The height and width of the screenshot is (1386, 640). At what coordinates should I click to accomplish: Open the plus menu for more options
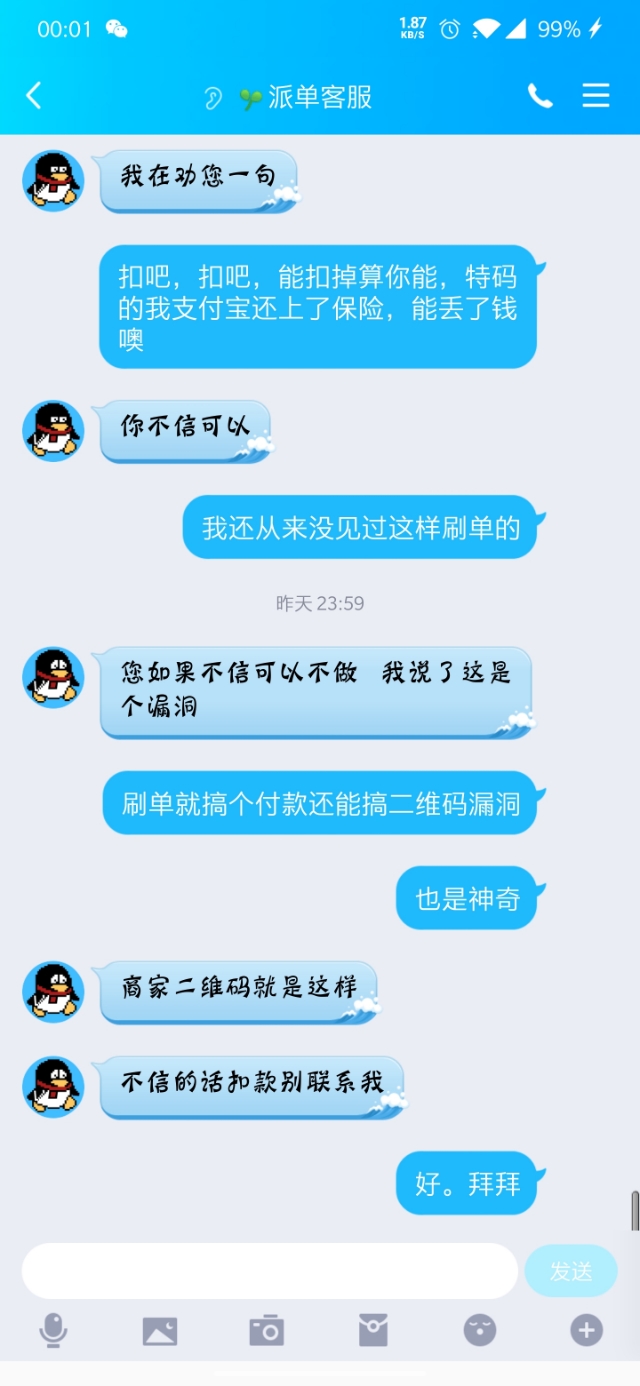click(586, 1330)
